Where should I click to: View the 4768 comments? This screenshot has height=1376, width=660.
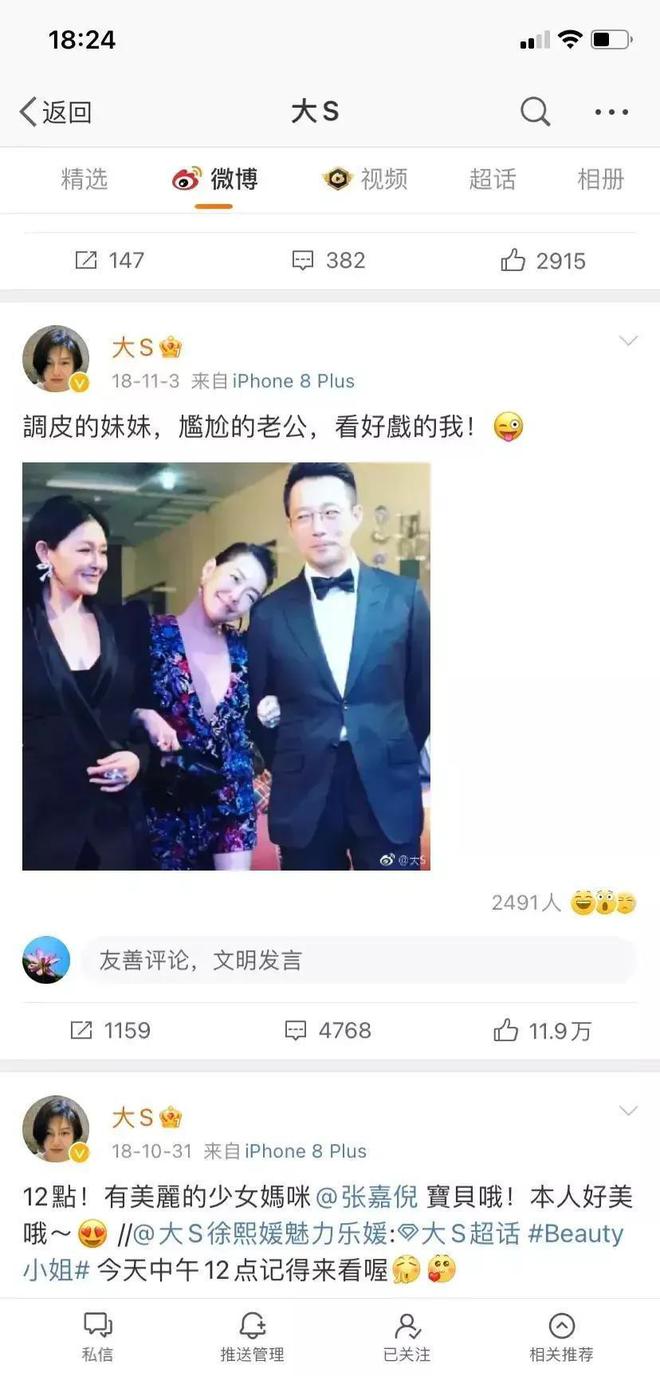[x=328, y=1030]
